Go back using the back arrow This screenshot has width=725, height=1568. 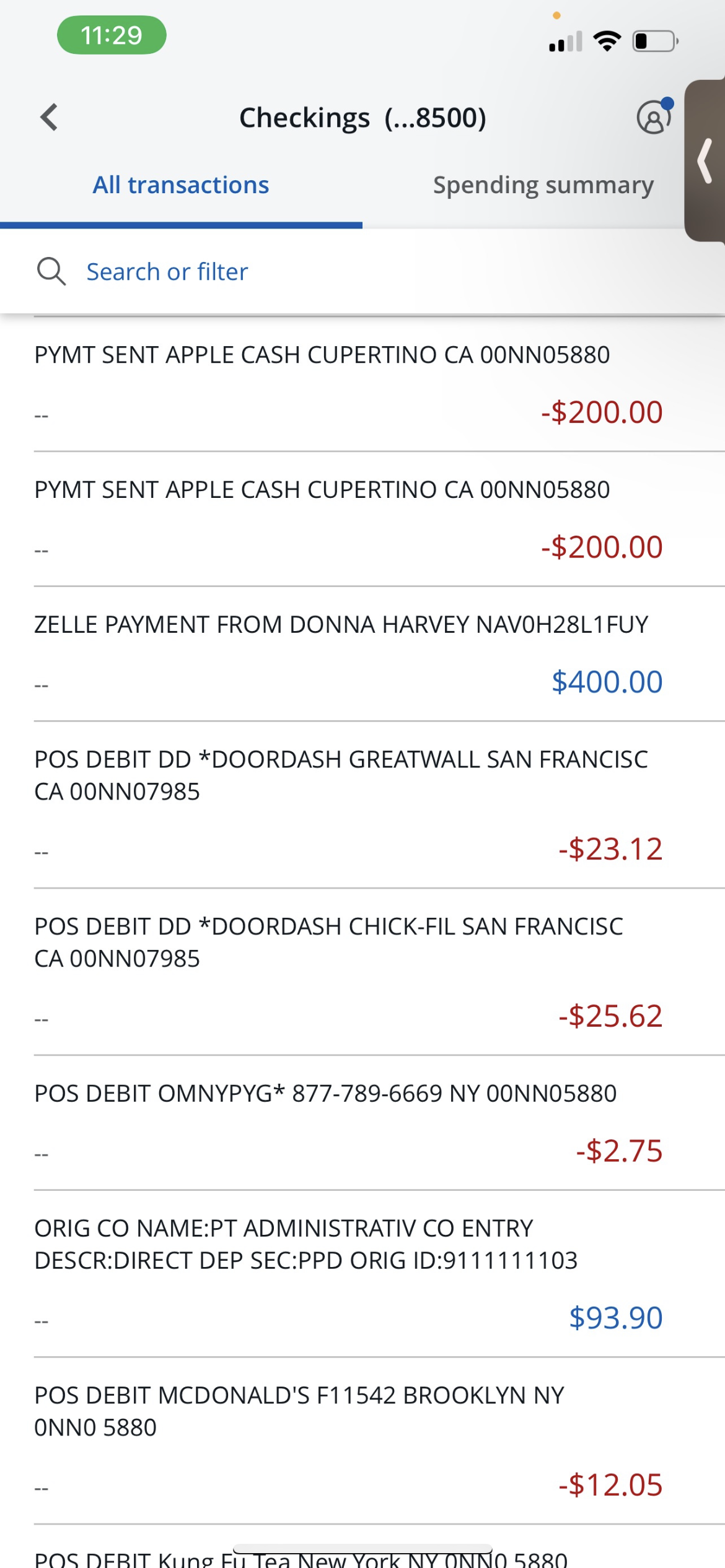point(49,117)
